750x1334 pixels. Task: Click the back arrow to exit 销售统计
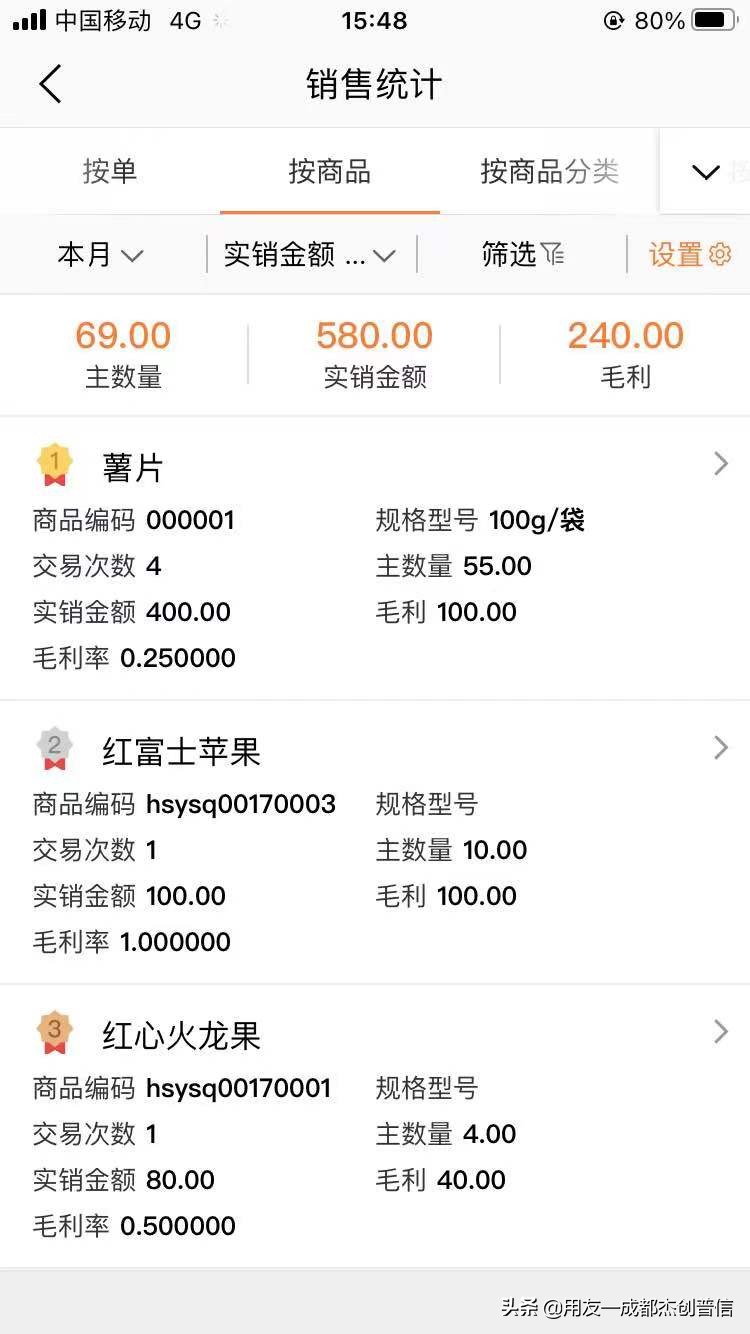coord(50,83)
